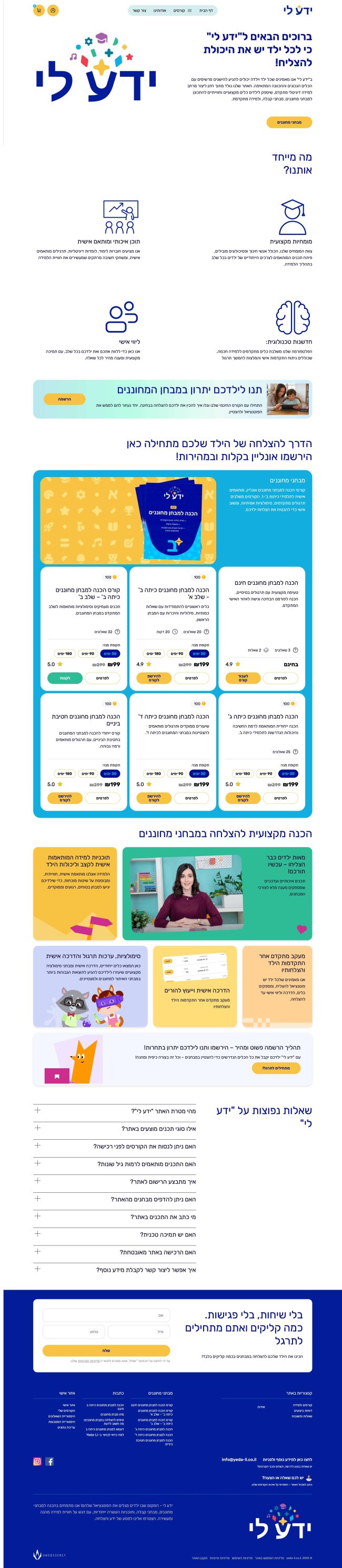Viewport: 342px width, 1568px height.
Task: Open the קורסים navigation menu
Action: [182, 11]
